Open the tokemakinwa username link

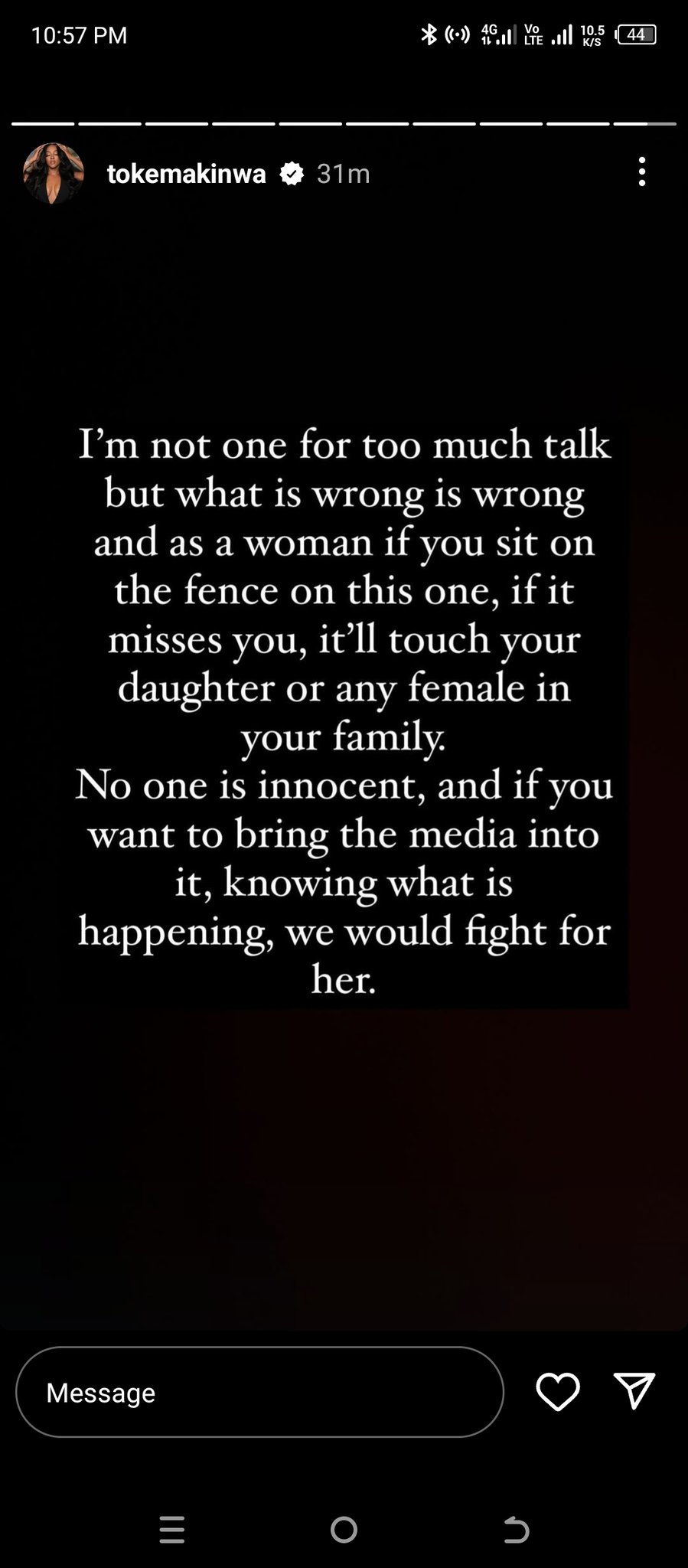[x=186, y=174]
